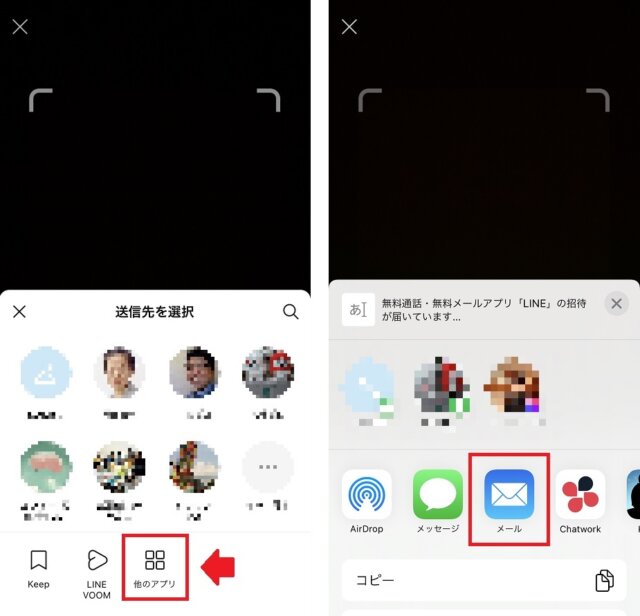Dismiss the share sheet with gray X
640x616 pixels.
pyautogui.click(x=616, y=303)
